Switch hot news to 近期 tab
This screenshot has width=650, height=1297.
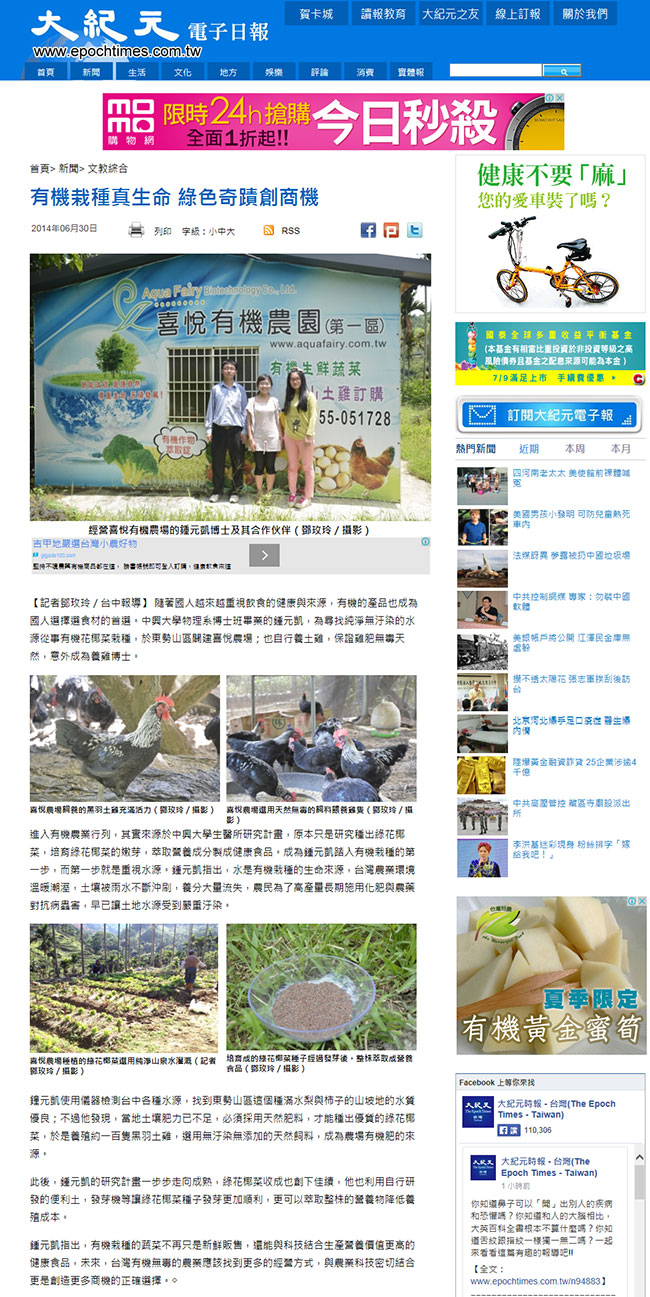coord(528,449)
